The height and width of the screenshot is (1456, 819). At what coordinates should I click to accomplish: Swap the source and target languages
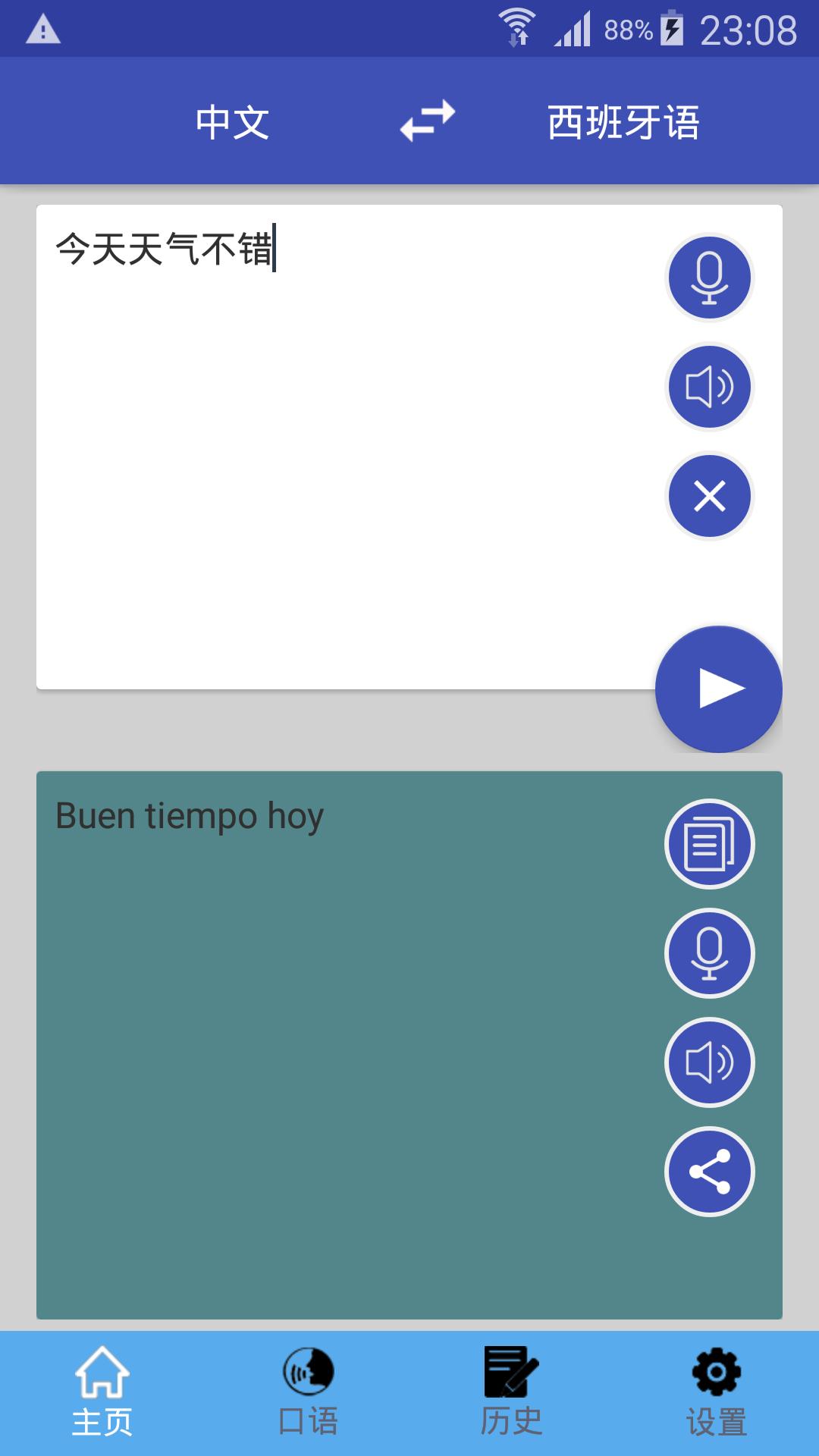(x=428, y=121)
